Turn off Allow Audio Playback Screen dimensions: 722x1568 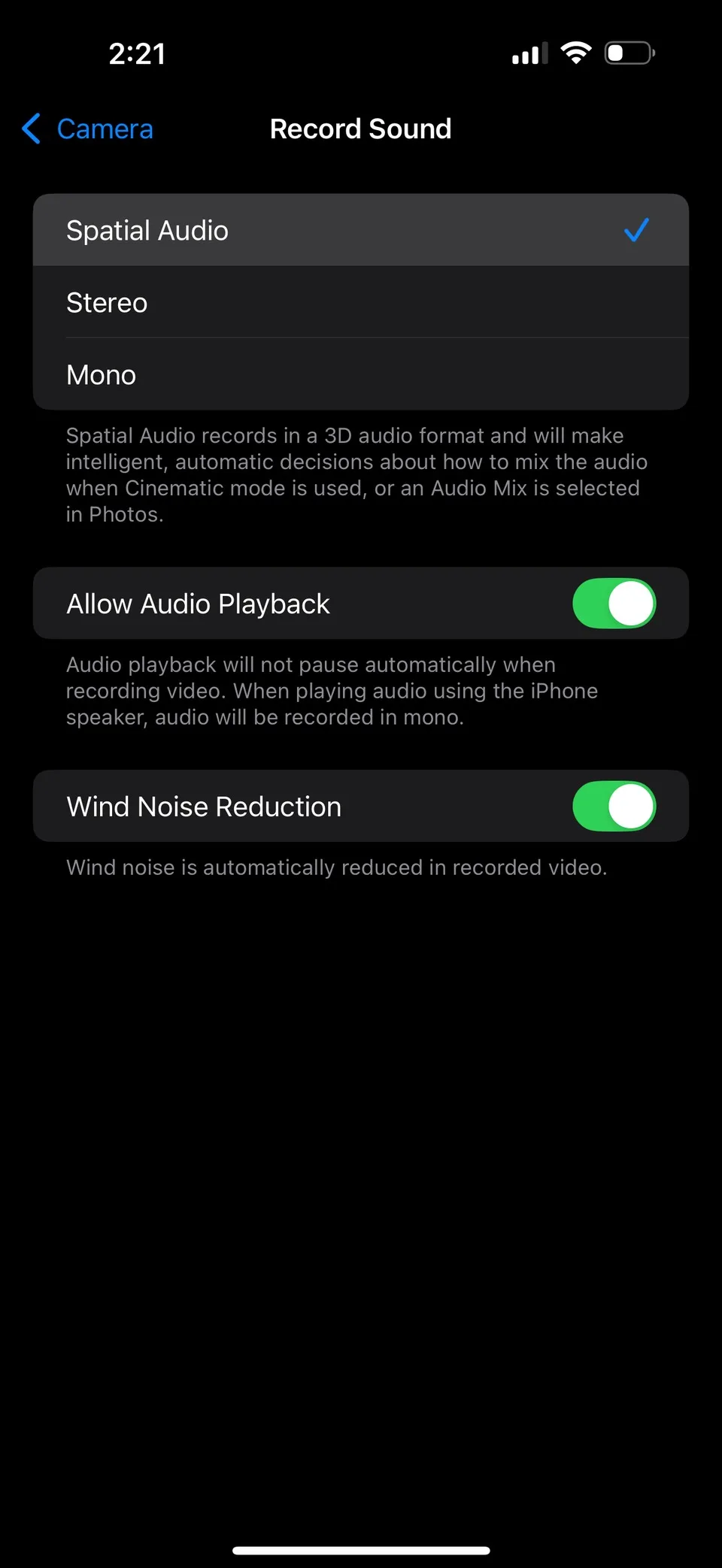point(614,604)
